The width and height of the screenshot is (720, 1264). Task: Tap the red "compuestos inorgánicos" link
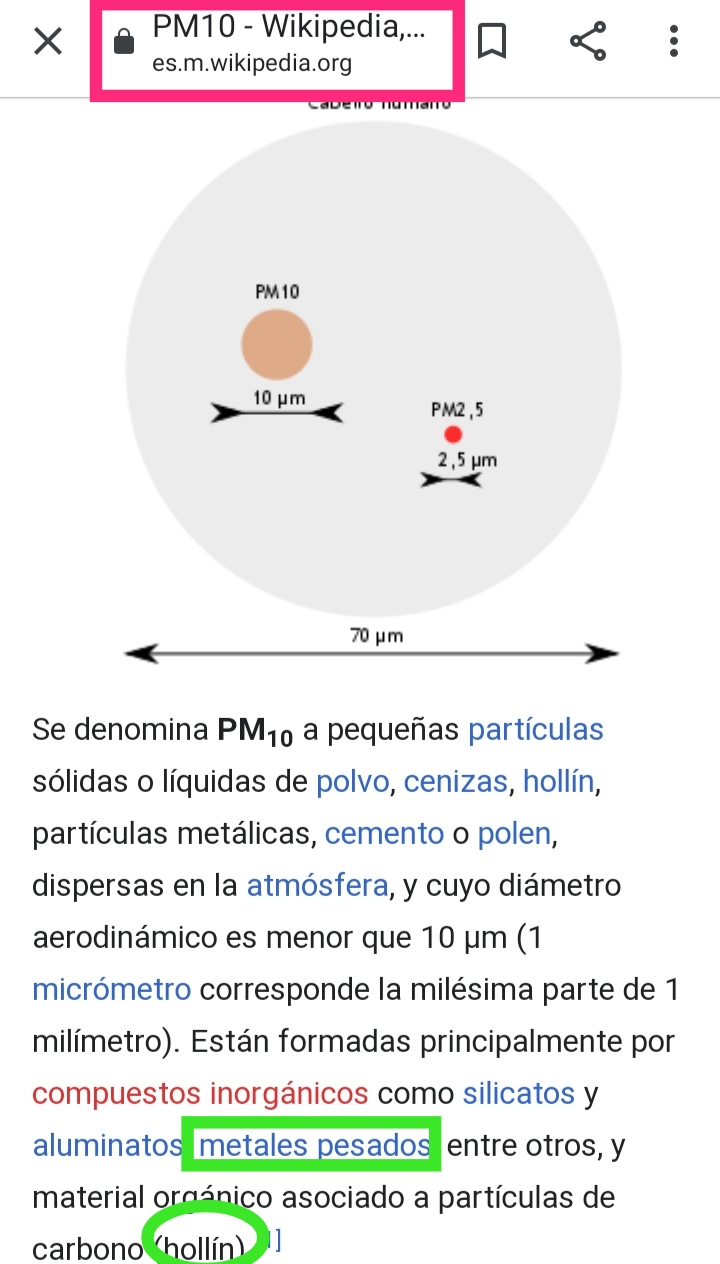coord(200,1094)
